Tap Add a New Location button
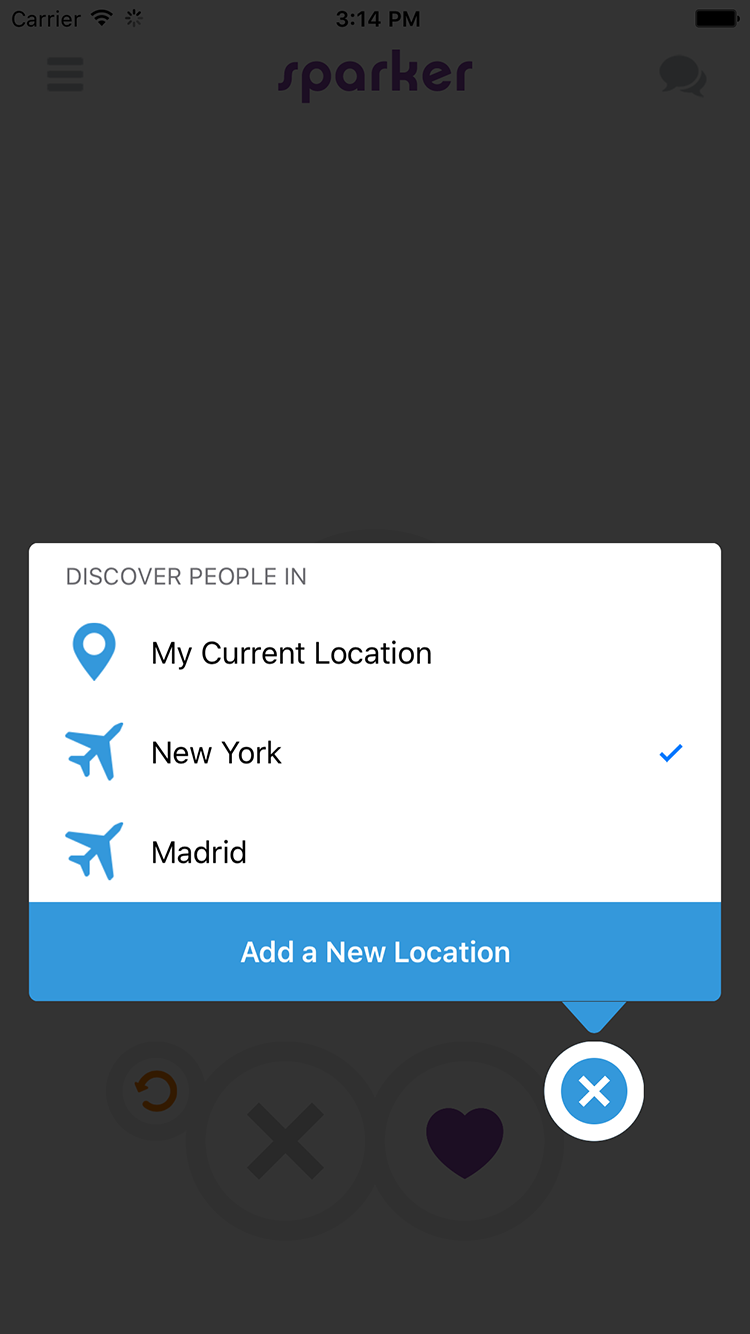Screen dimensions: 750x1334 375,952
